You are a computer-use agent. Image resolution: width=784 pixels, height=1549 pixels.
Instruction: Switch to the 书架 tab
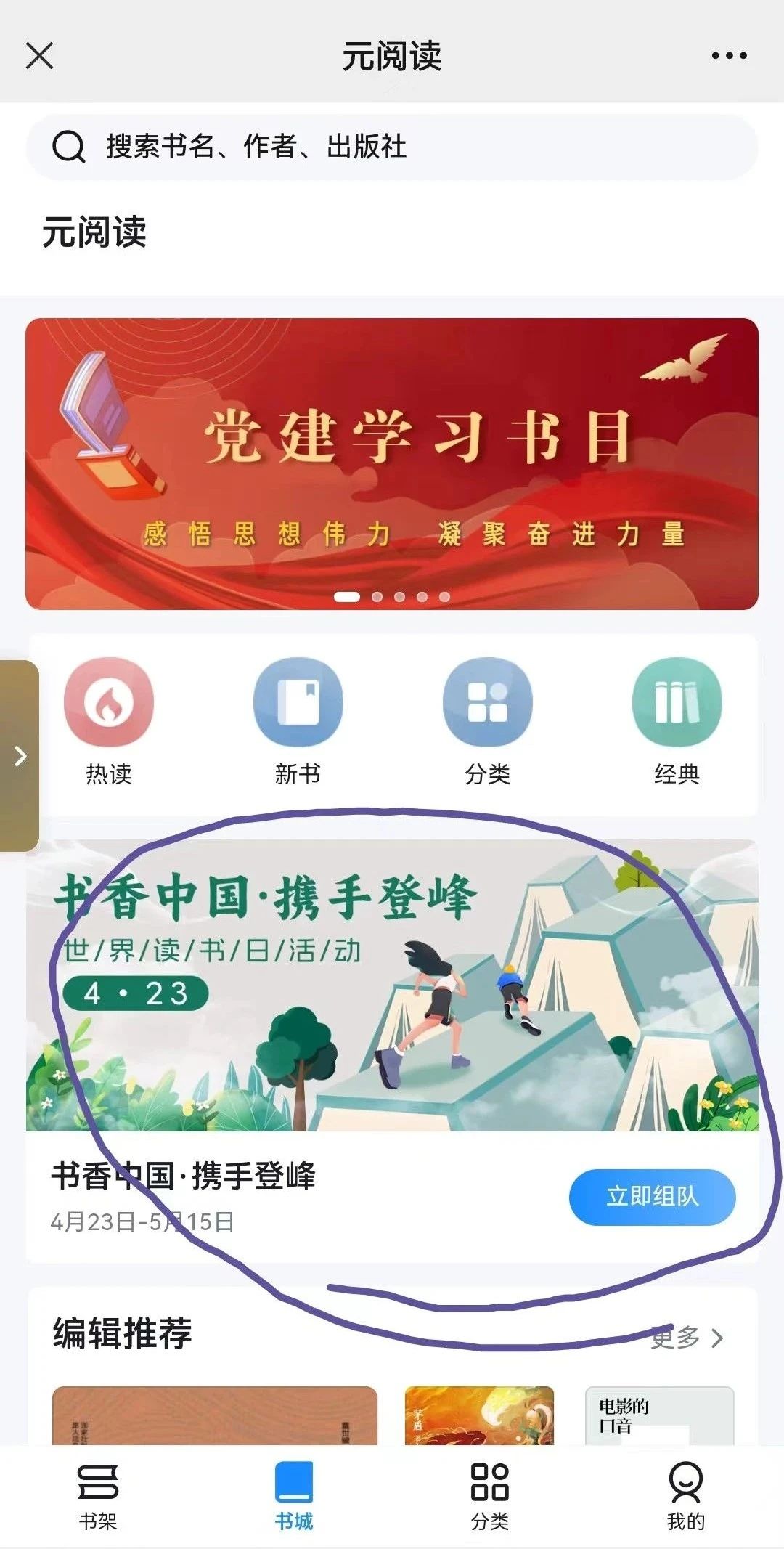coord(98,1497)
